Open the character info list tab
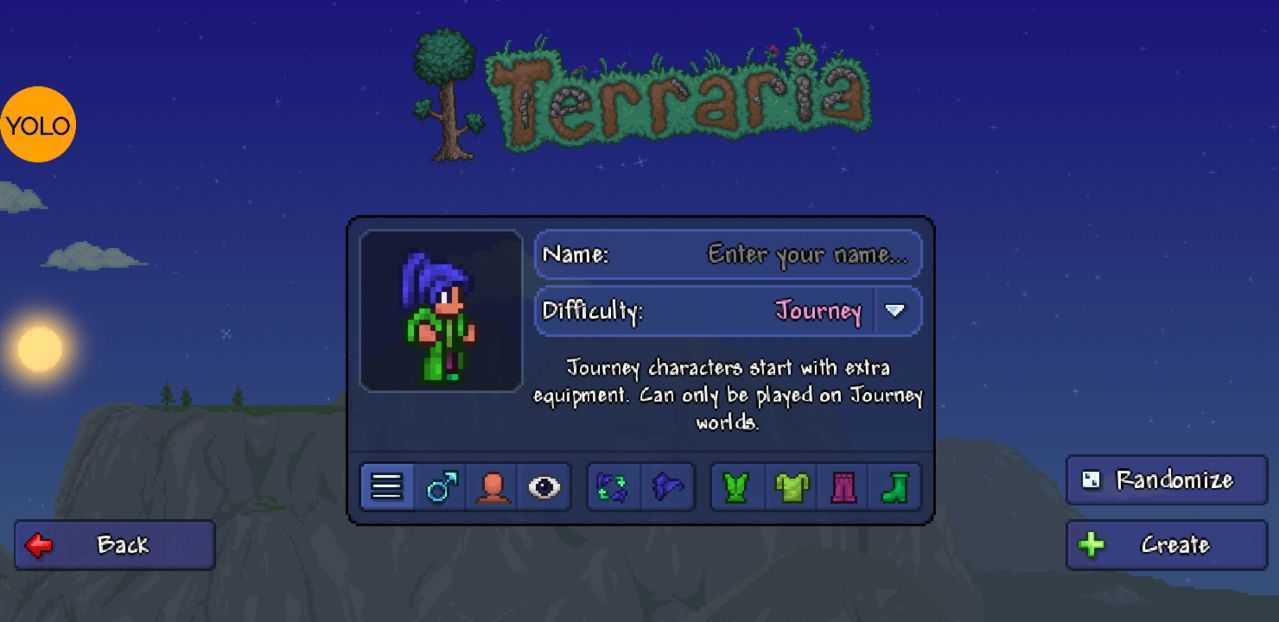 (387, 487)
